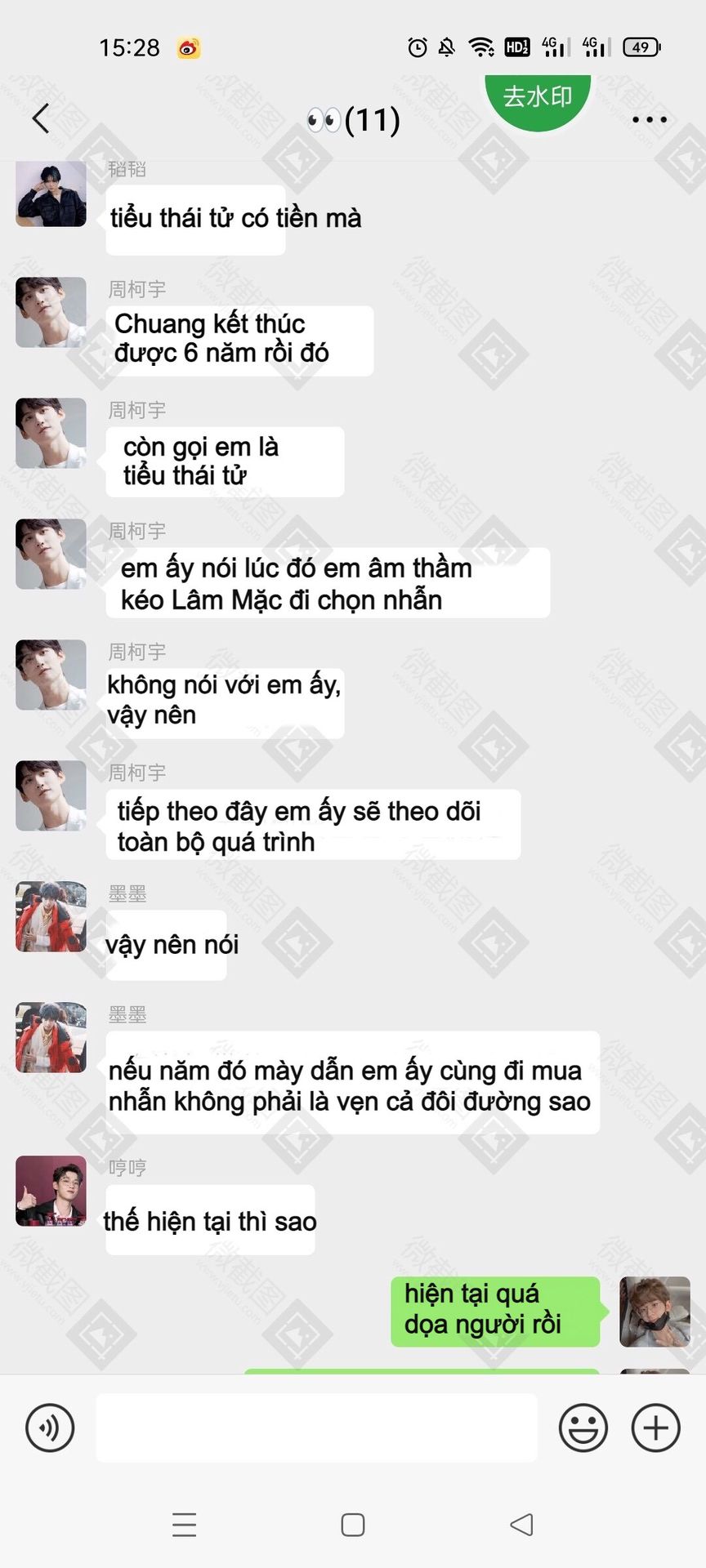Image resolution: width=706 pixels, height=1568 pixels.
Task: Open the system recent apps menu
Action: 185,1525
